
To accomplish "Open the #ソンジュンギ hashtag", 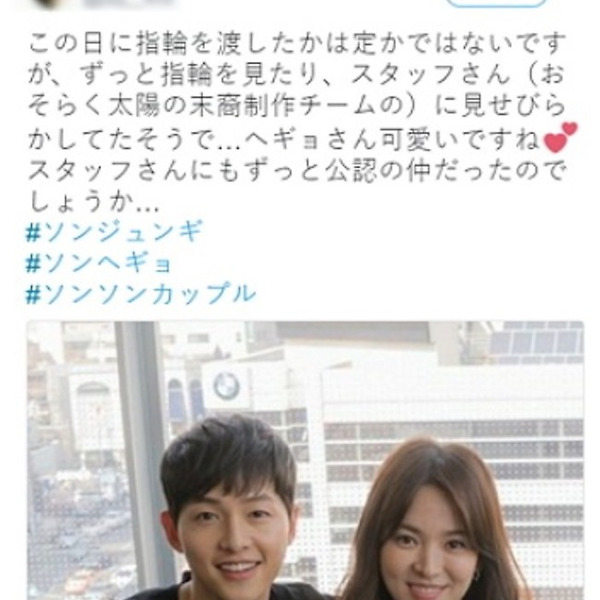I will (x=113, y=232).
